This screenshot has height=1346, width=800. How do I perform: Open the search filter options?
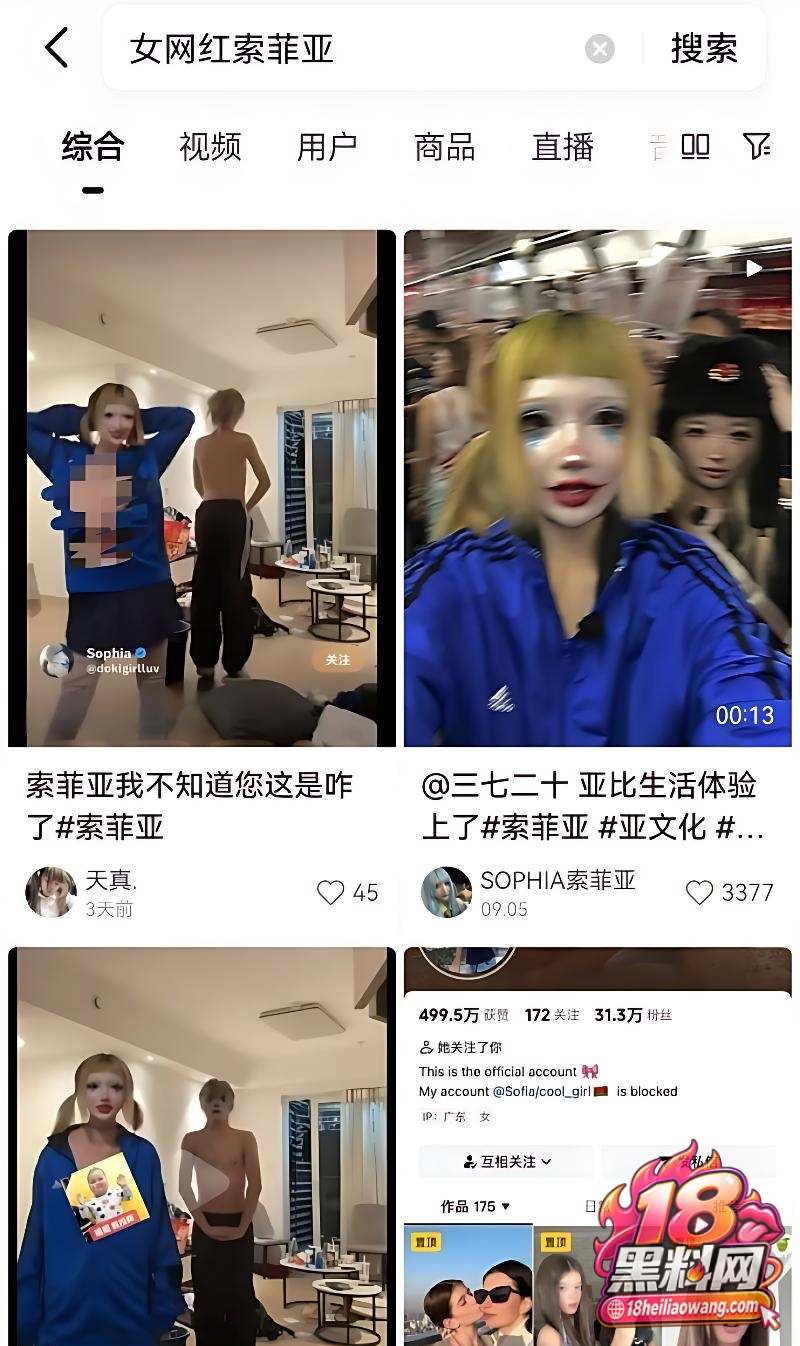click(757, 147)
